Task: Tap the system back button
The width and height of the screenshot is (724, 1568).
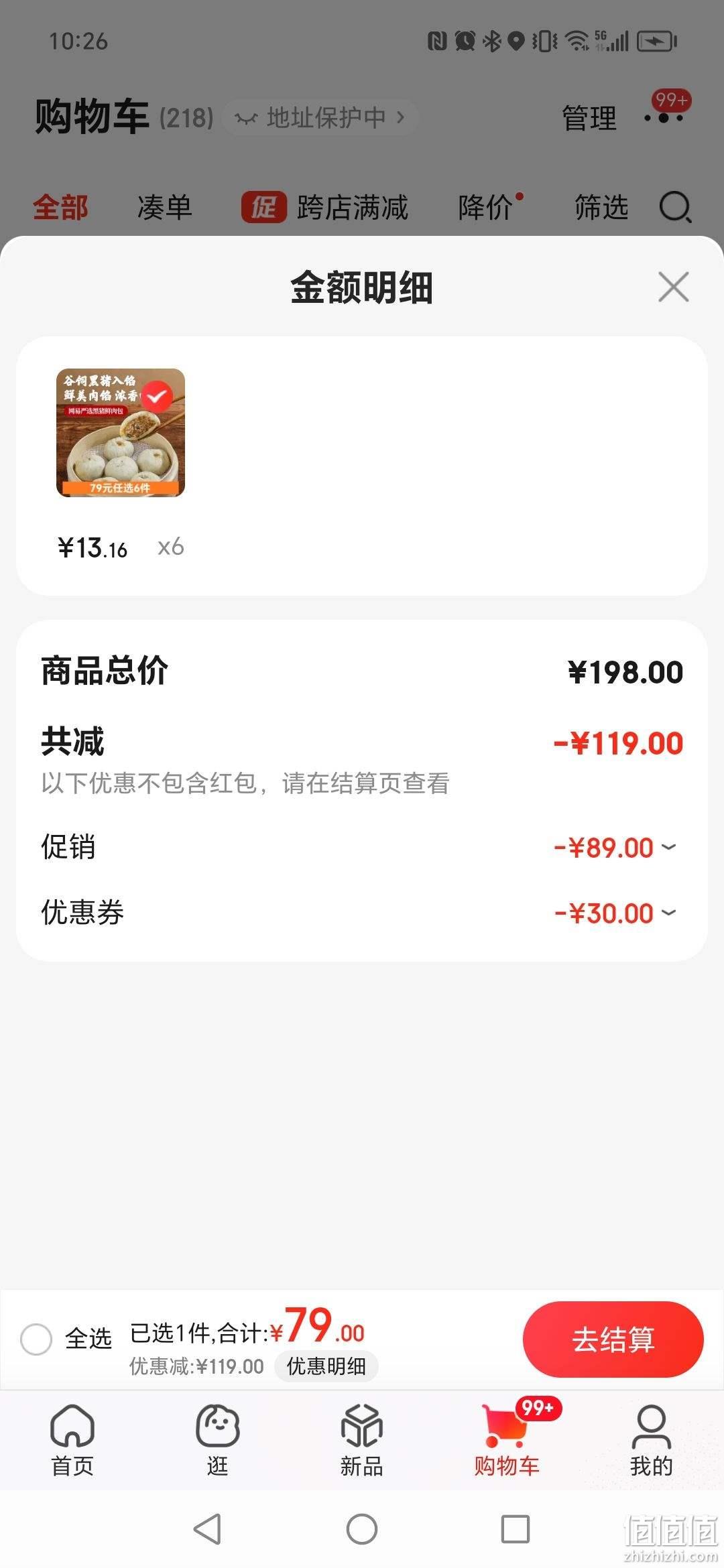Action: [x=207, y=1529]
